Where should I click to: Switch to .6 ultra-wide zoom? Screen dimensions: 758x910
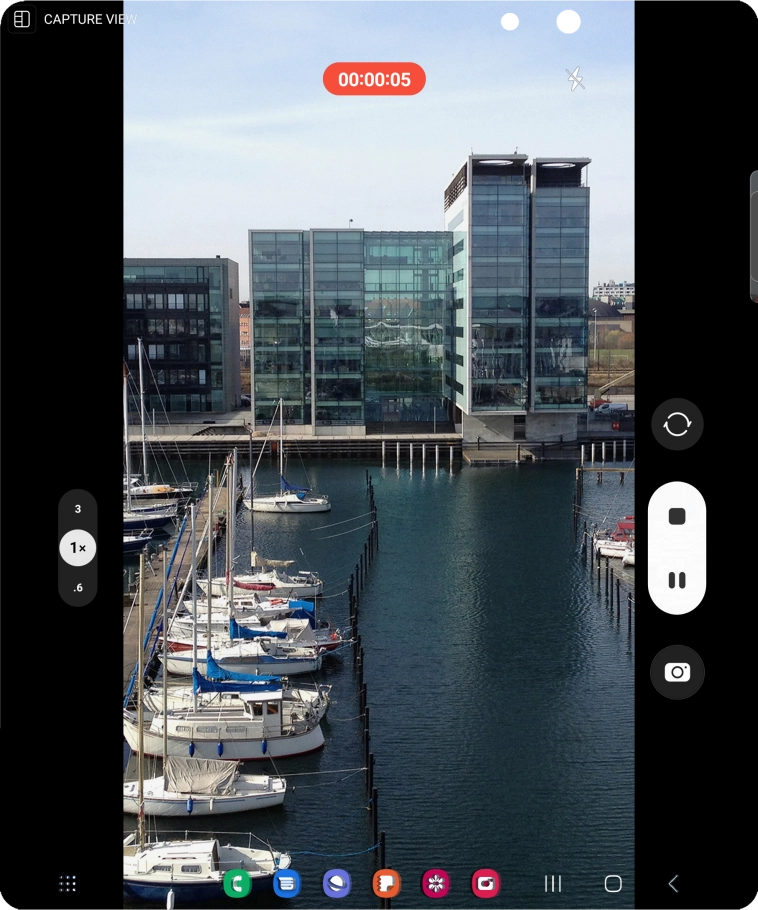77,587
